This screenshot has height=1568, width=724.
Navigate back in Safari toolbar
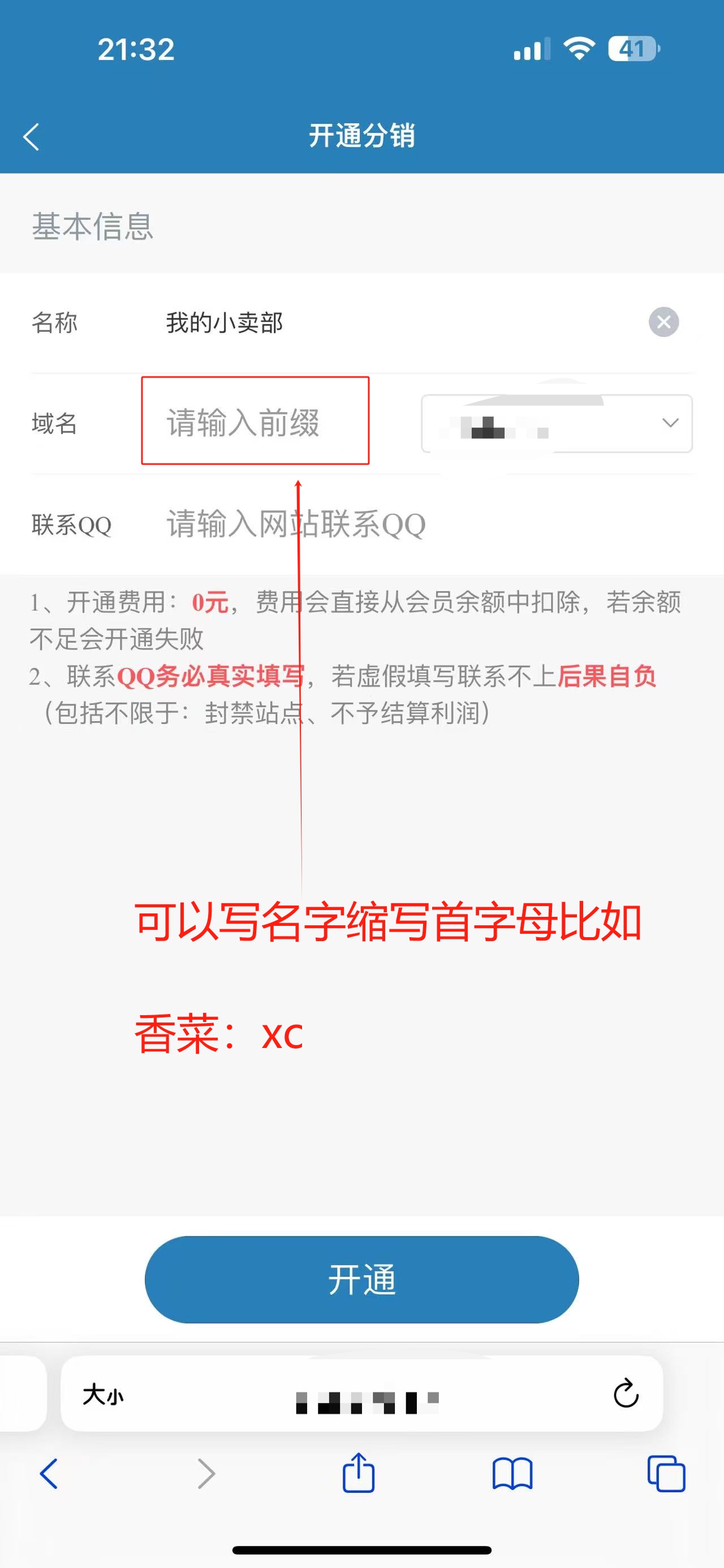49,1474
